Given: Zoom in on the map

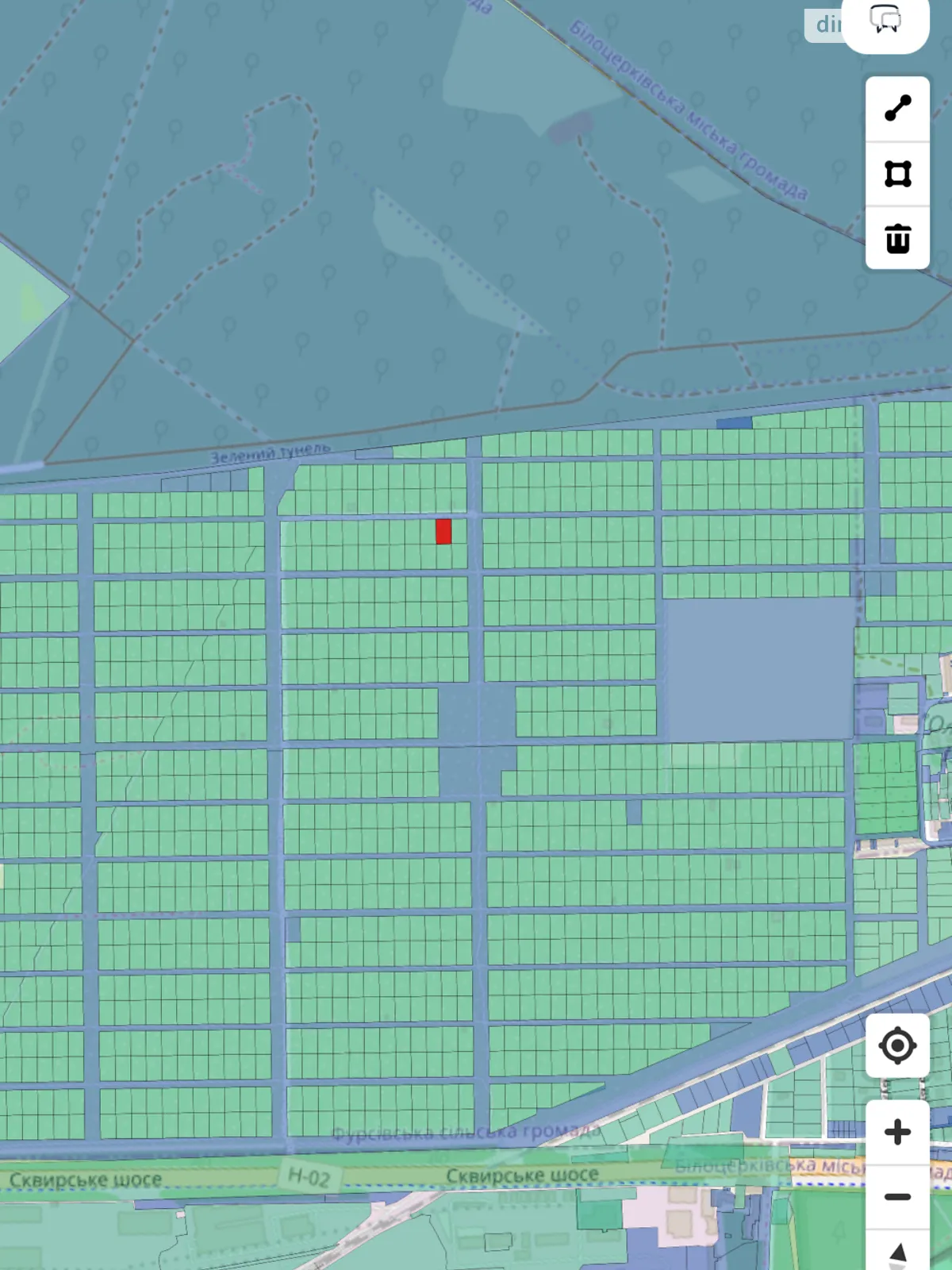Looking at the screenshot, I should (897, 1133).
